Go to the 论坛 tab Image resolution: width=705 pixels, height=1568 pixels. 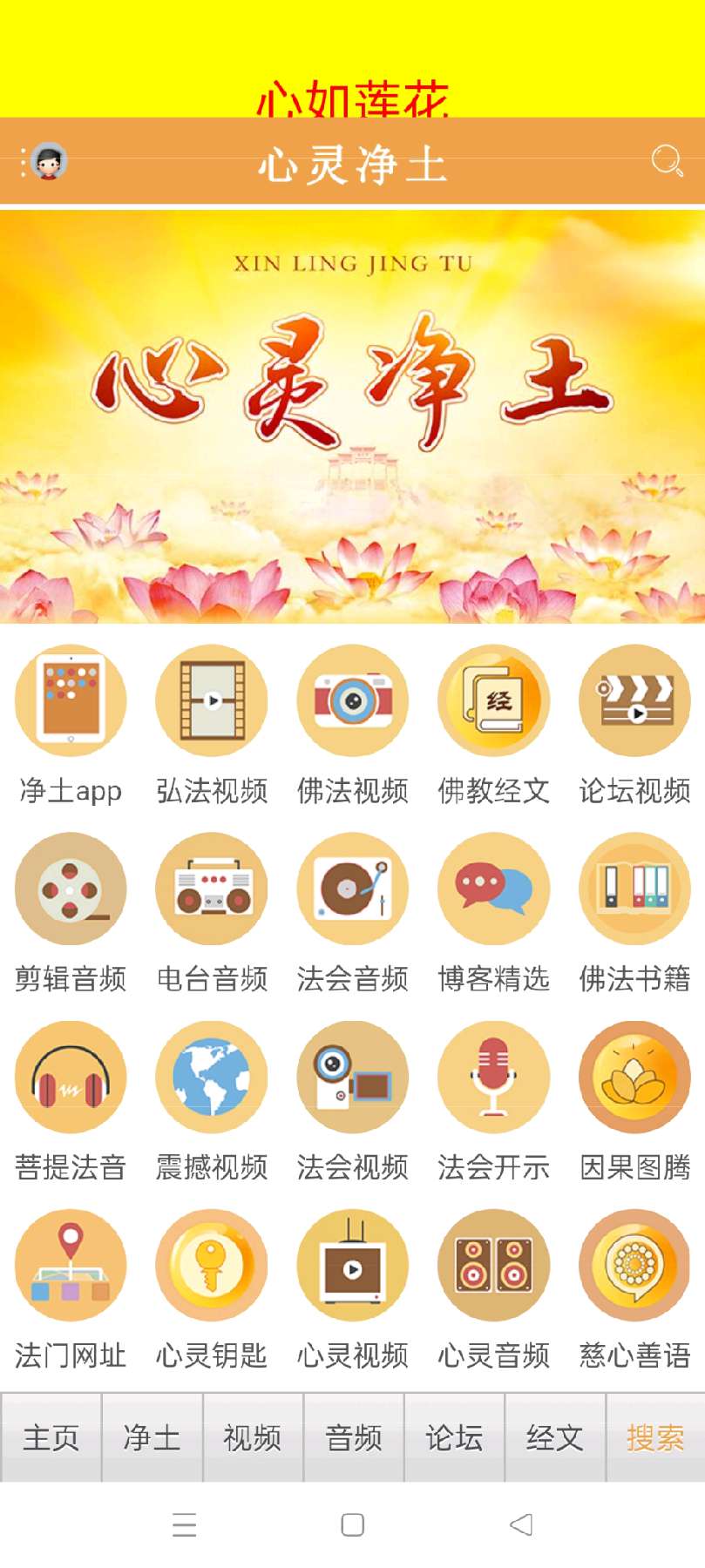tap(454, 1437)
